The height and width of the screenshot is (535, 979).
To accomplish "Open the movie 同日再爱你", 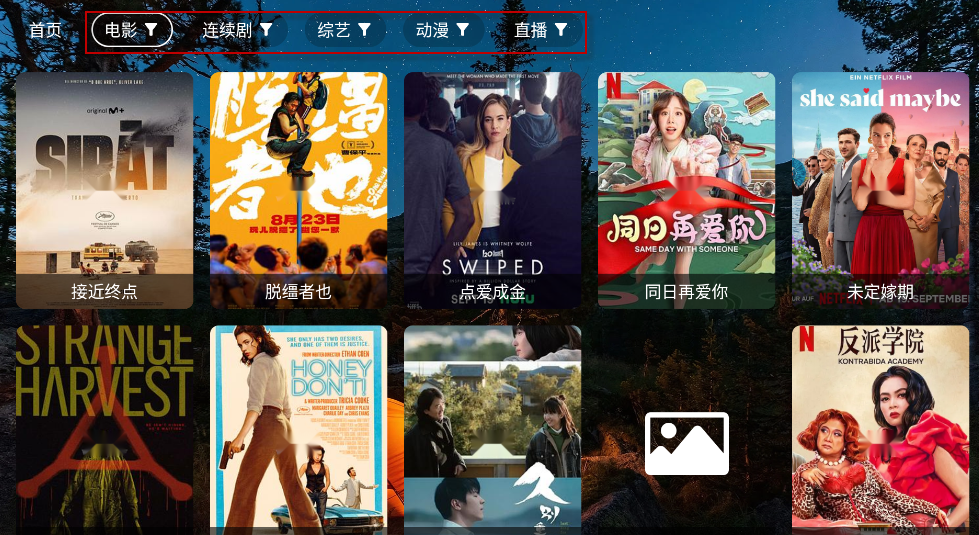I will [x=686, y=190].
